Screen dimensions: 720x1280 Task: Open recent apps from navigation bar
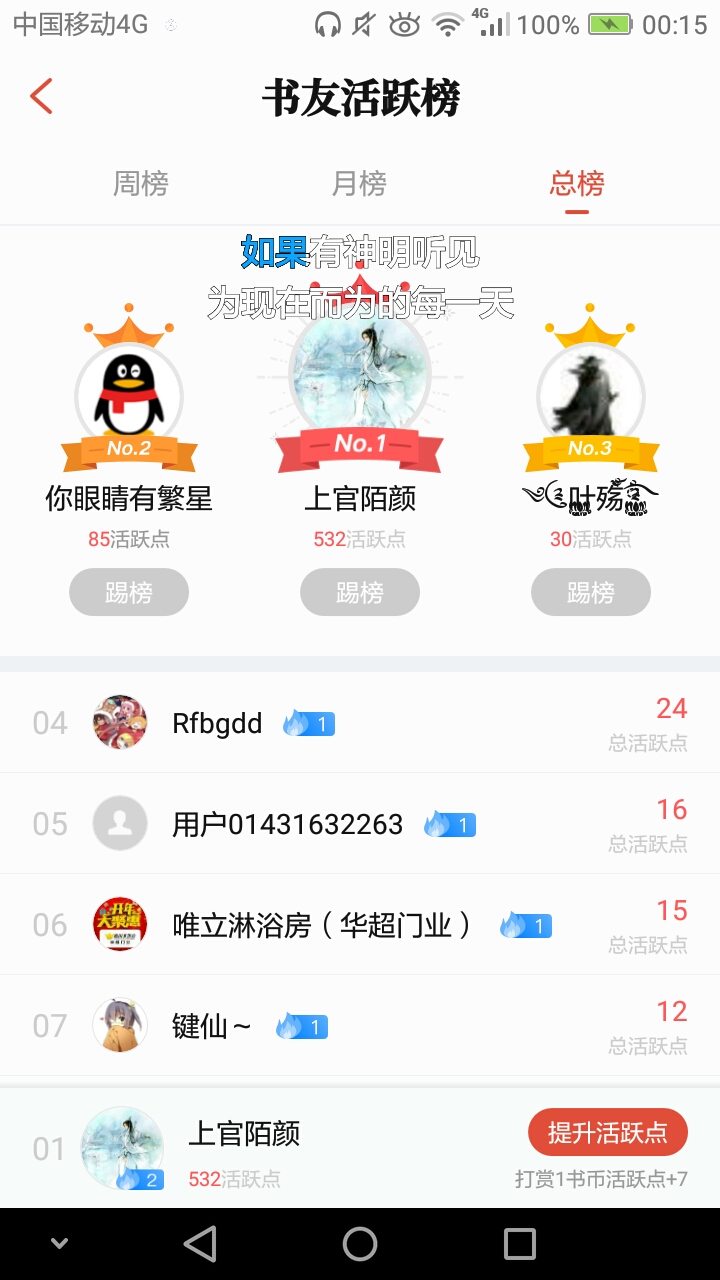tap(519, 1244)
